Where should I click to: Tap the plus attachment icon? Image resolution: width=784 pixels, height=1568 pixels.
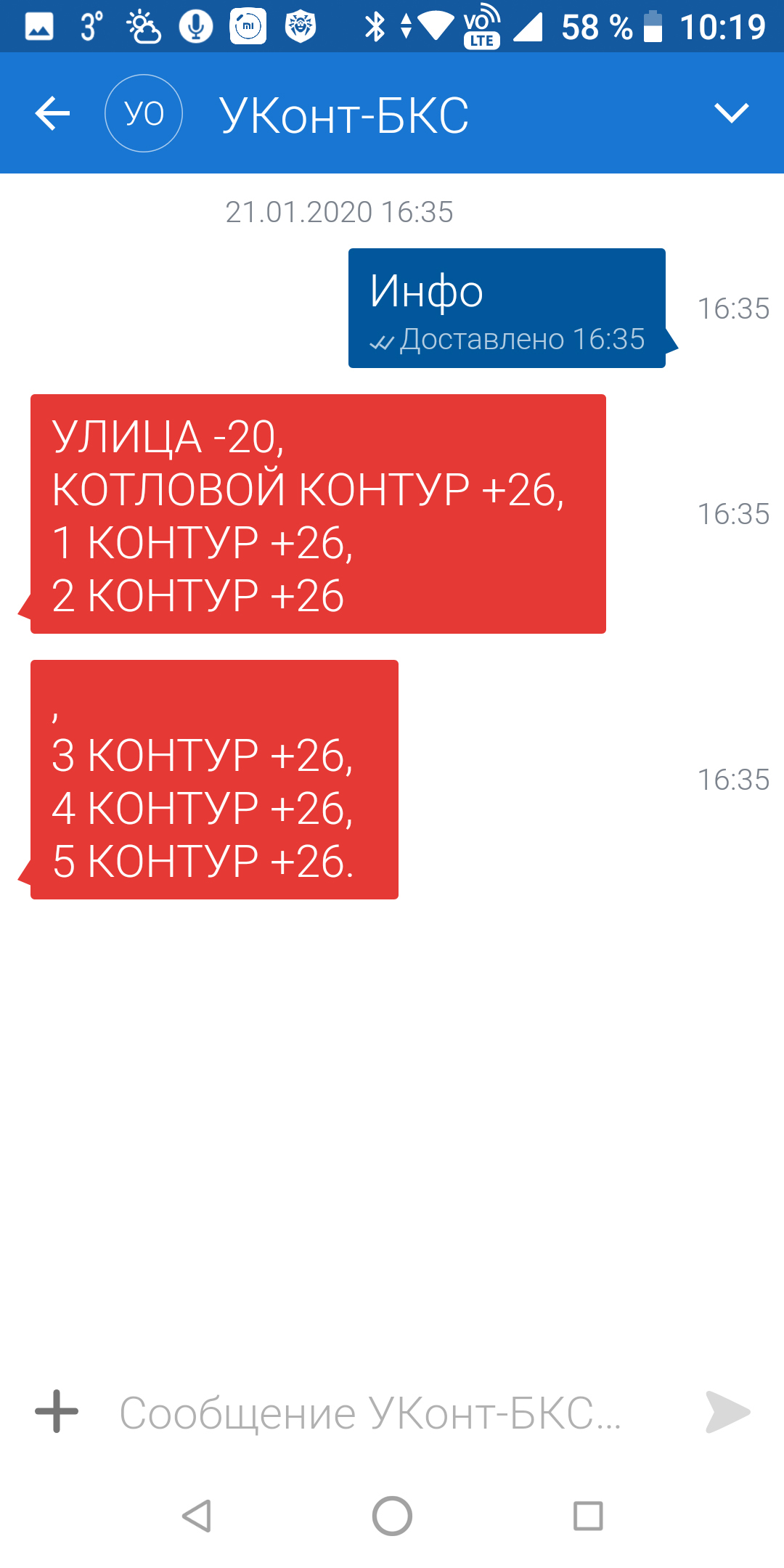tap(57, 1411)
